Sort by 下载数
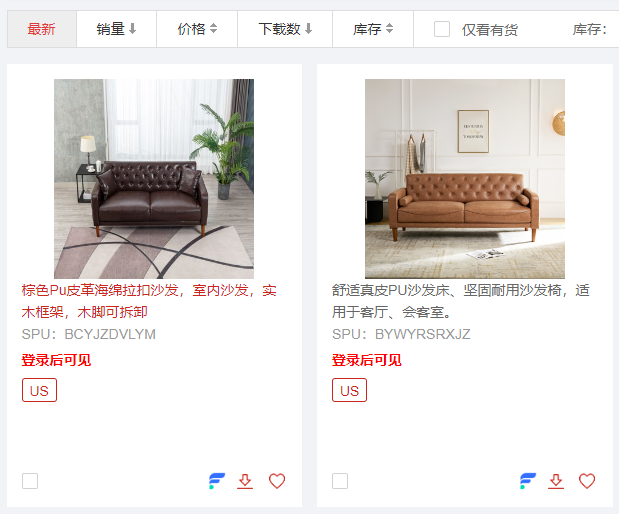The width and height of the screenshot is (619, 514). pyautogui.click(x=285, y=29)
